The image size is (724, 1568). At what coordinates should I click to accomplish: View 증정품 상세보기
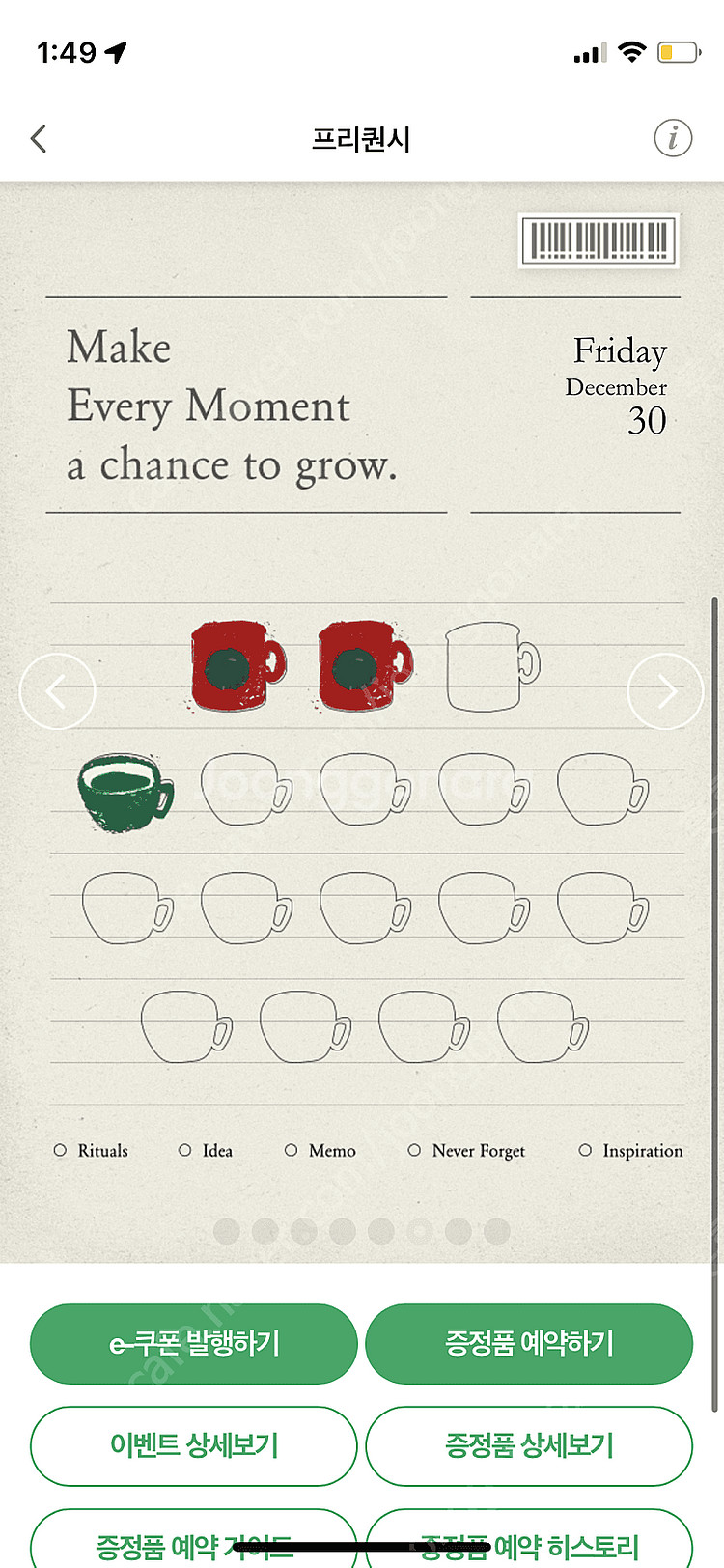point(529,1445)
